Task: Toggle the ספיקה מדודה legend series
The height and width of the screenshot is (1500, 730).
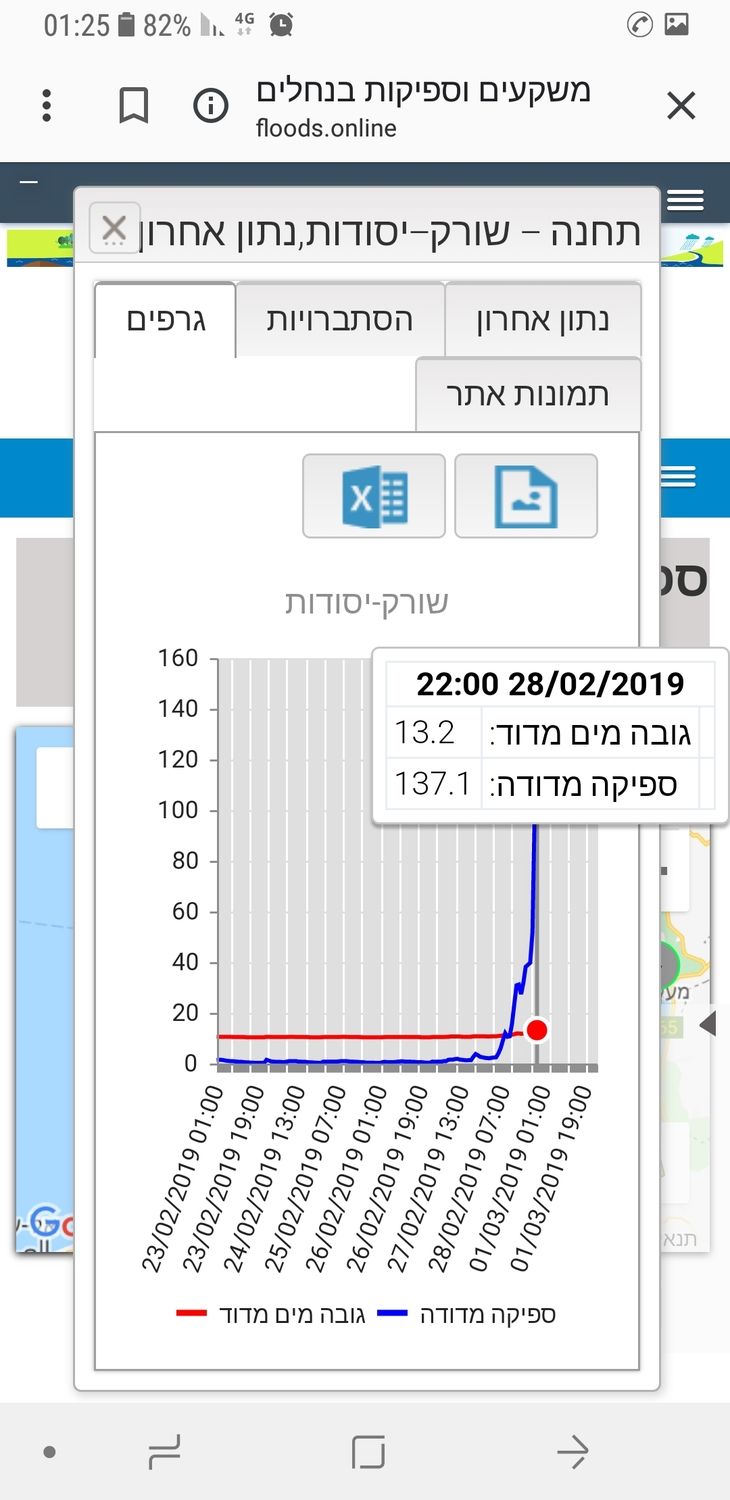Action: [468, 1314]
